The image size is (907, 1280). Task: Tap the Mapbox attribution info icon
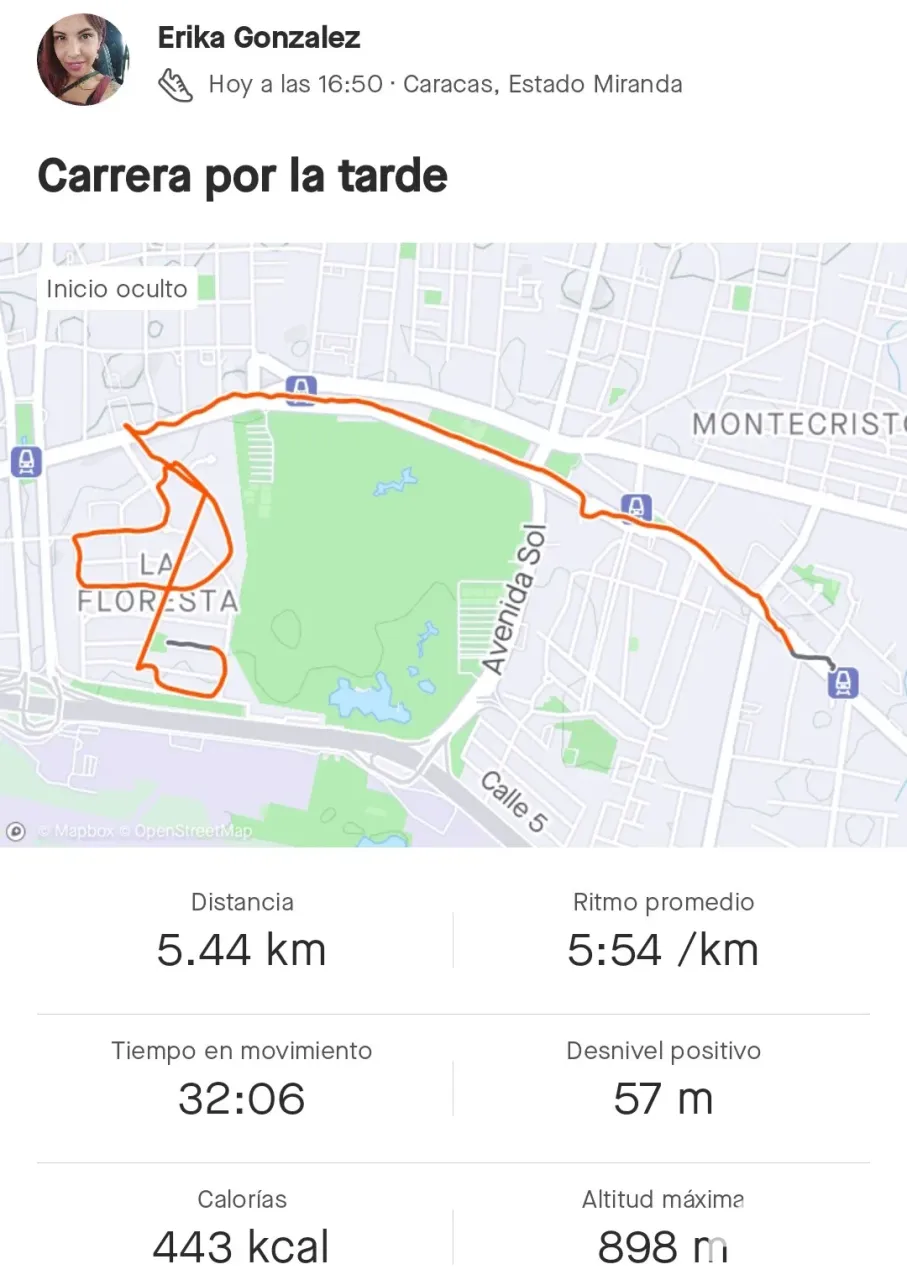coord(16,831)
